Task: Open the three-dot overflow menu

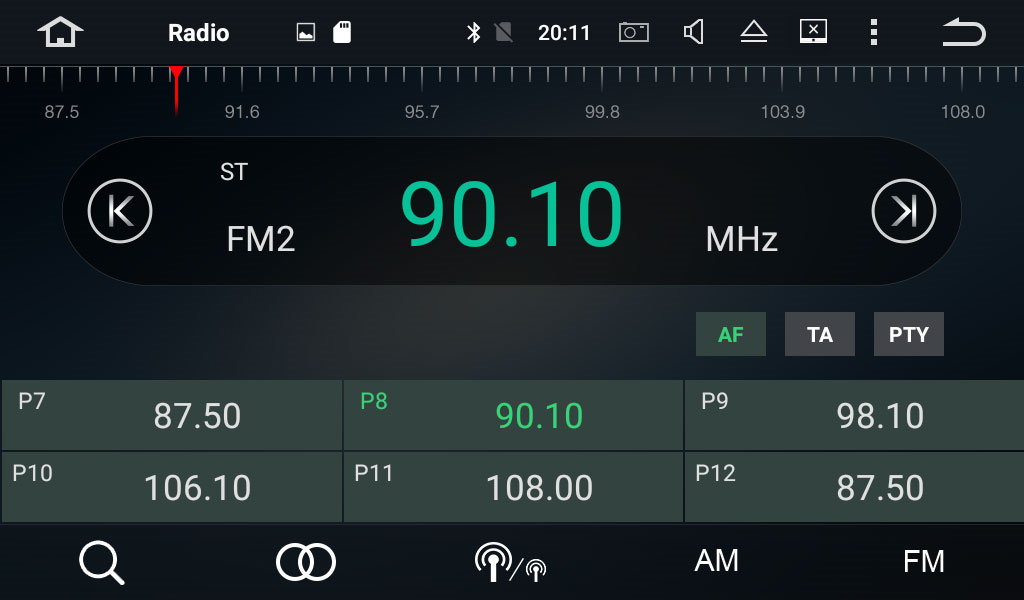Action: (873, 33)
